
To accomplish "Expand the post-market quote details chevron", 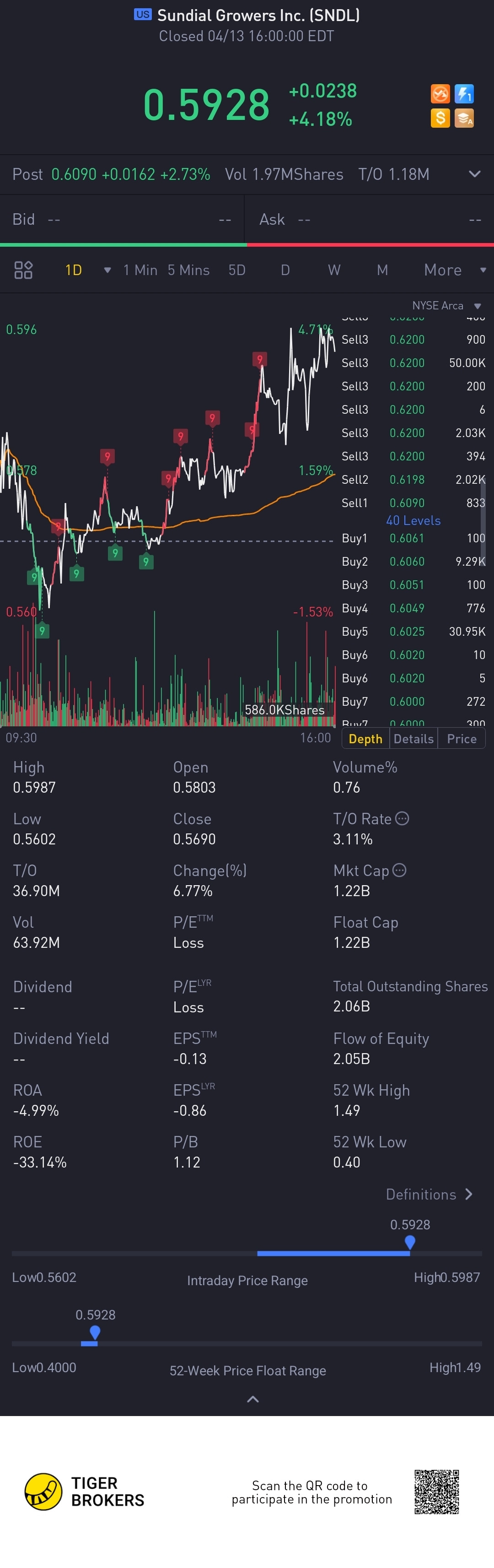I will pos(474,174).
